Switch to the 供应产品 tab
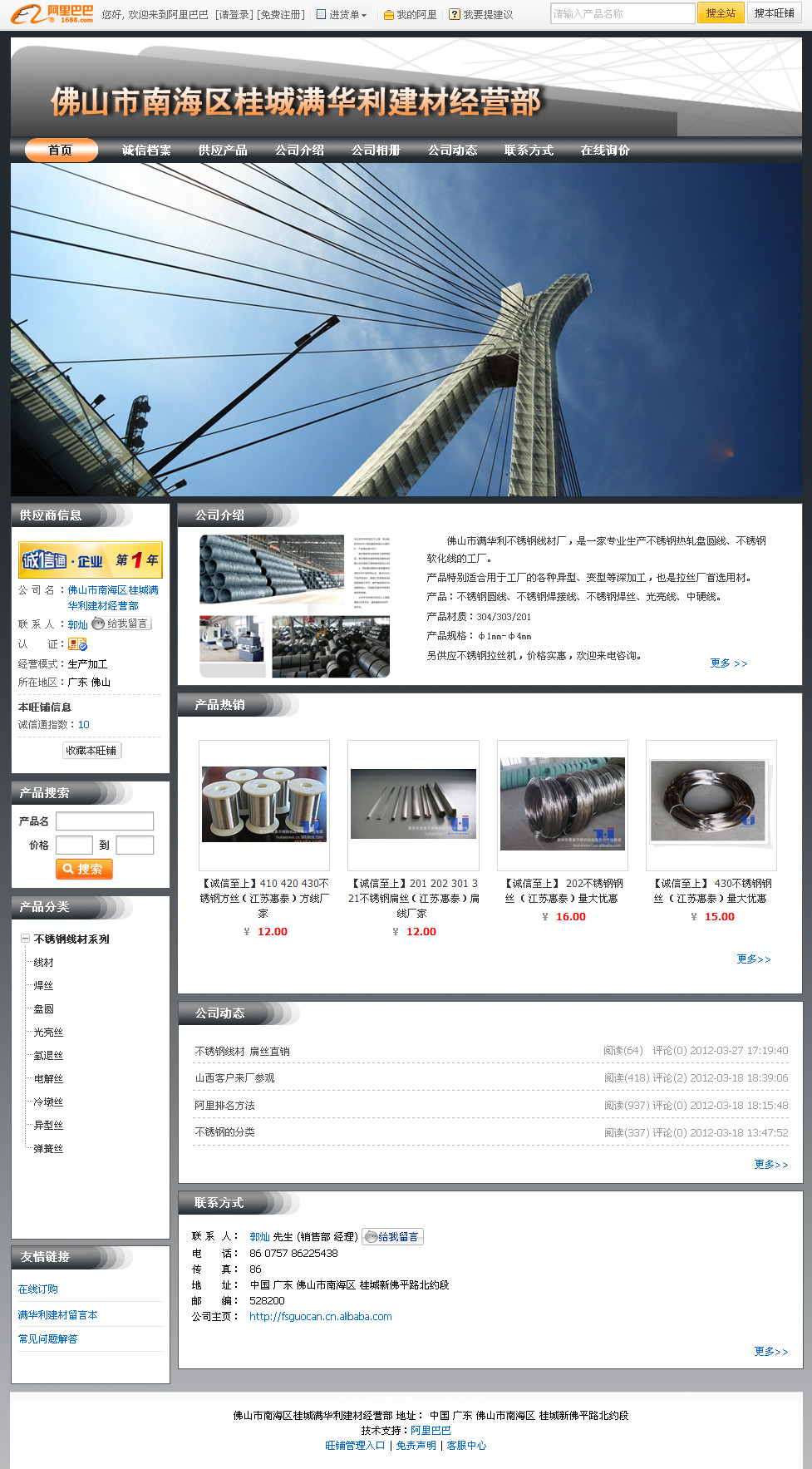812x1469 pixels. point(223,150)
